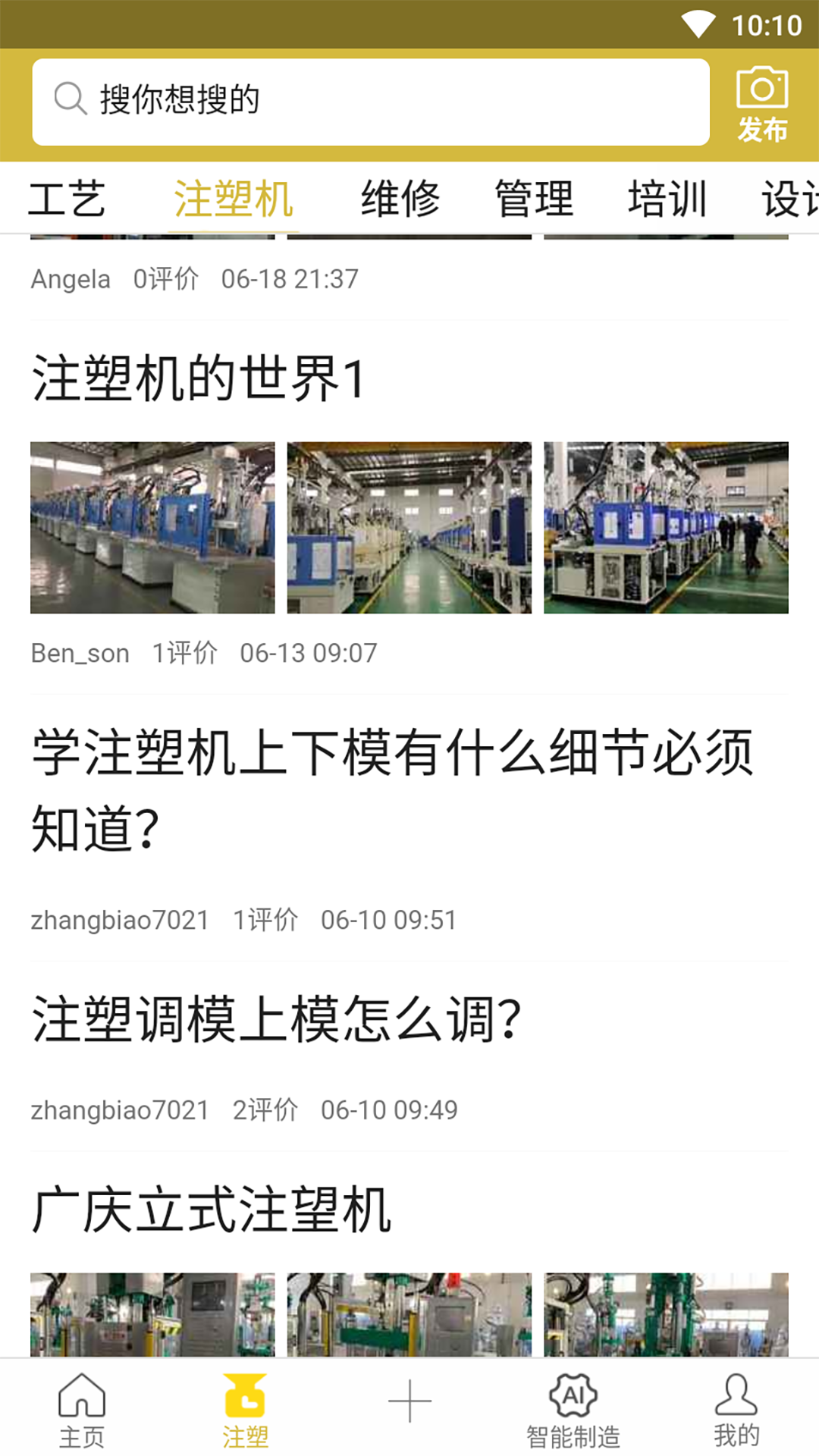
Task: Go to the 主页 home tab
Action: pos(82,1410)
